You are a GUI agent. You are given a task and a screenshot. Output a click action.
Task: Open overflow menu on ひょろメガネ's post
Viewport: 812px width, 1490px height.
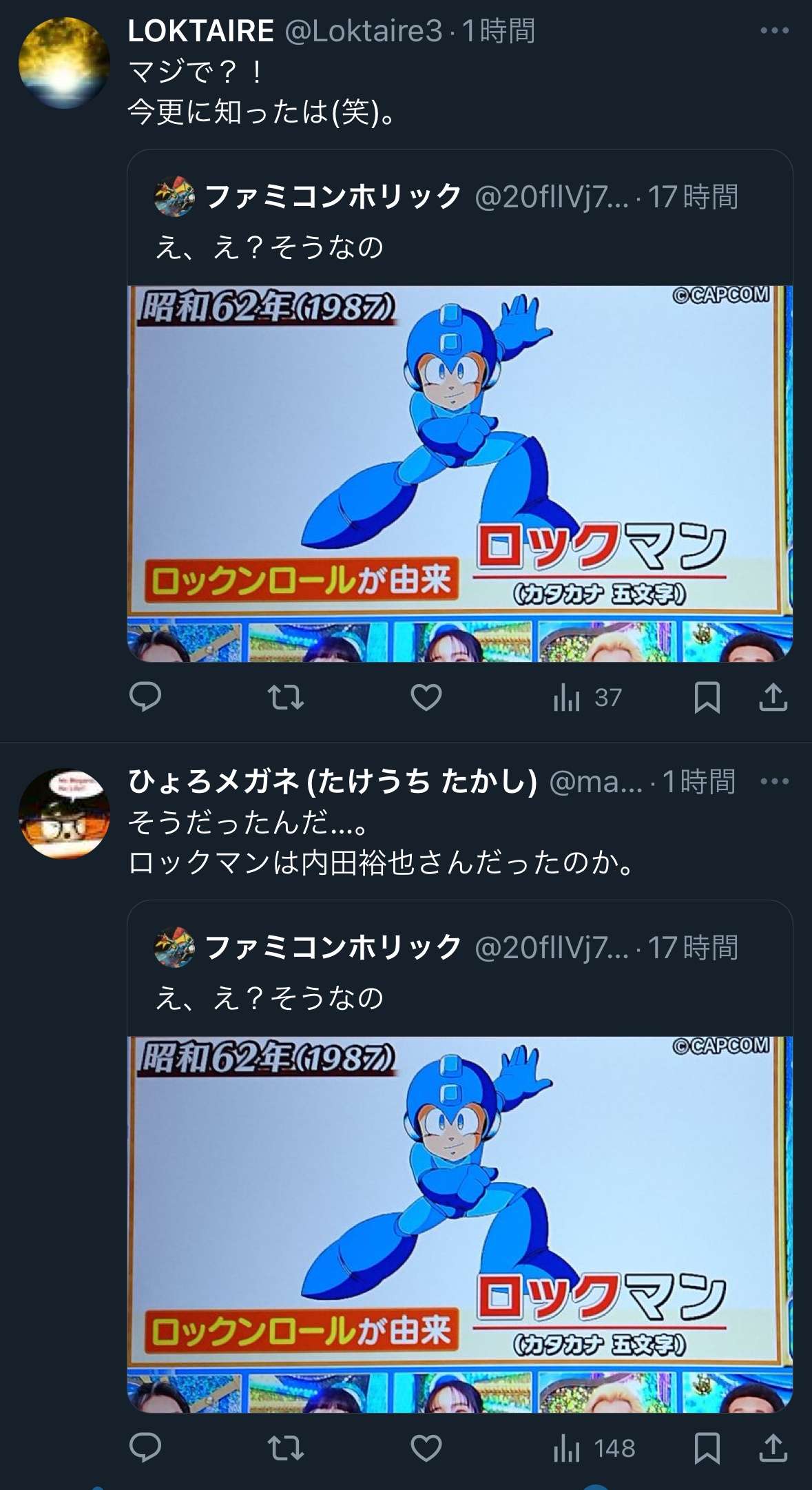click(x=774, y=781)
